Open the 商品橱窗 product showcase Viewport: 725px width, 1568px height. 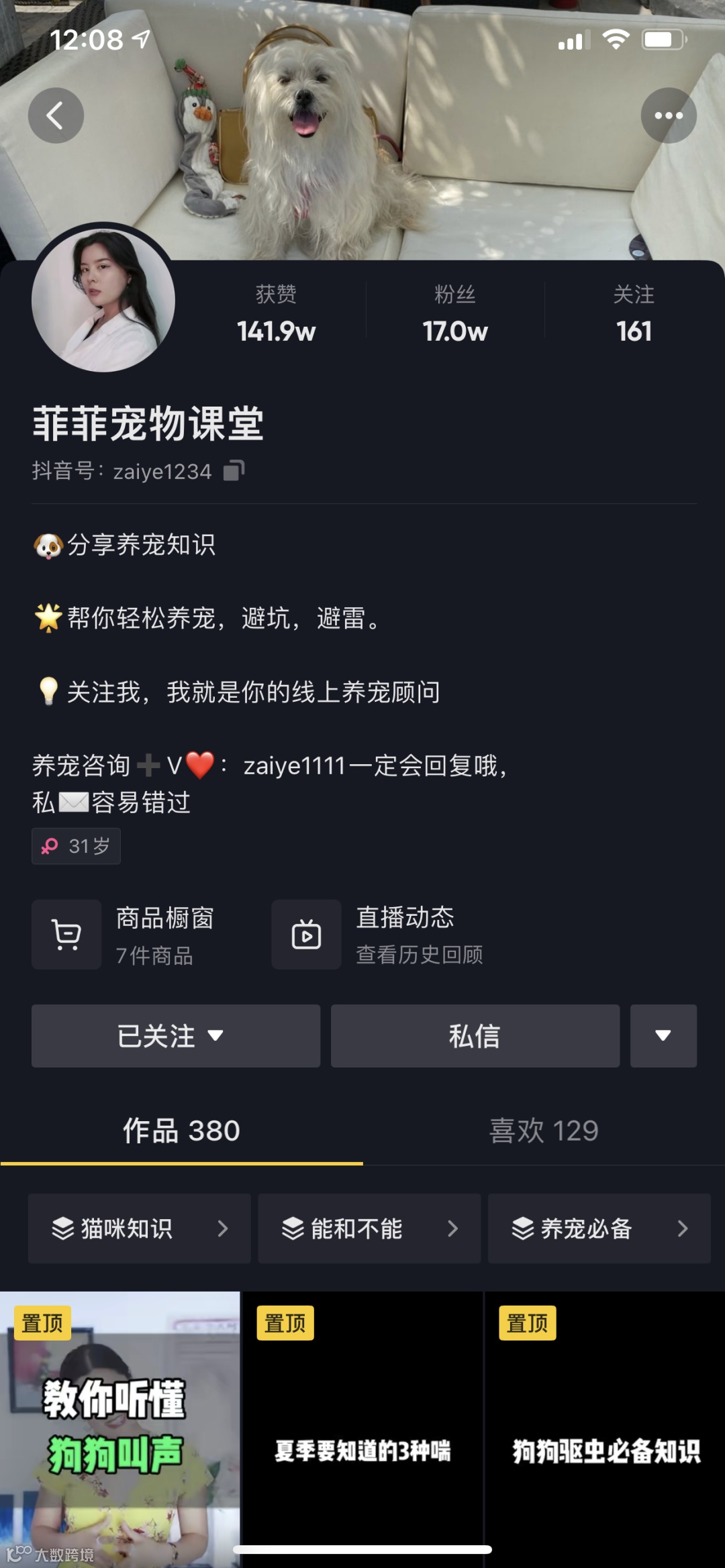coord(124,935)
